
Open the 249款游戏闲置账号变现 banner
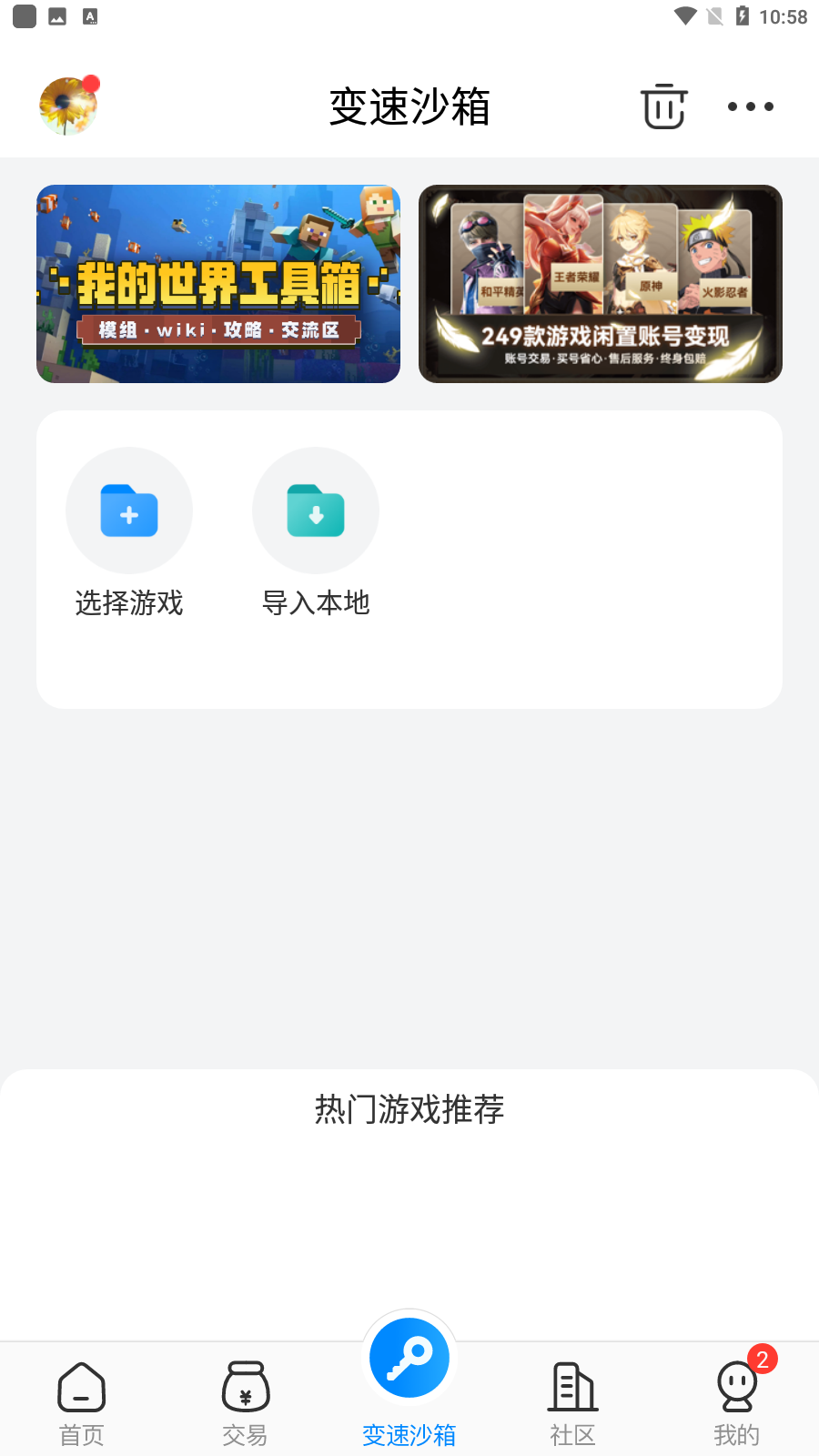click(x=601, y=284)
